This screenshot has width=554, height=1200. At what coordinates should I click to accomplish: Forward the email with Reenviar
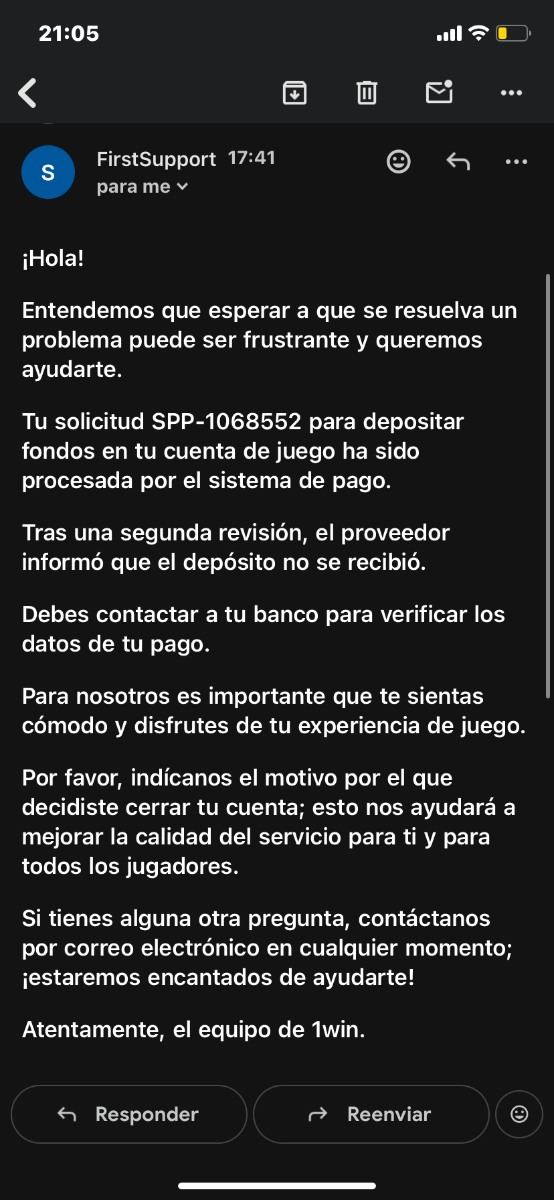click(x=371, y=1114)
